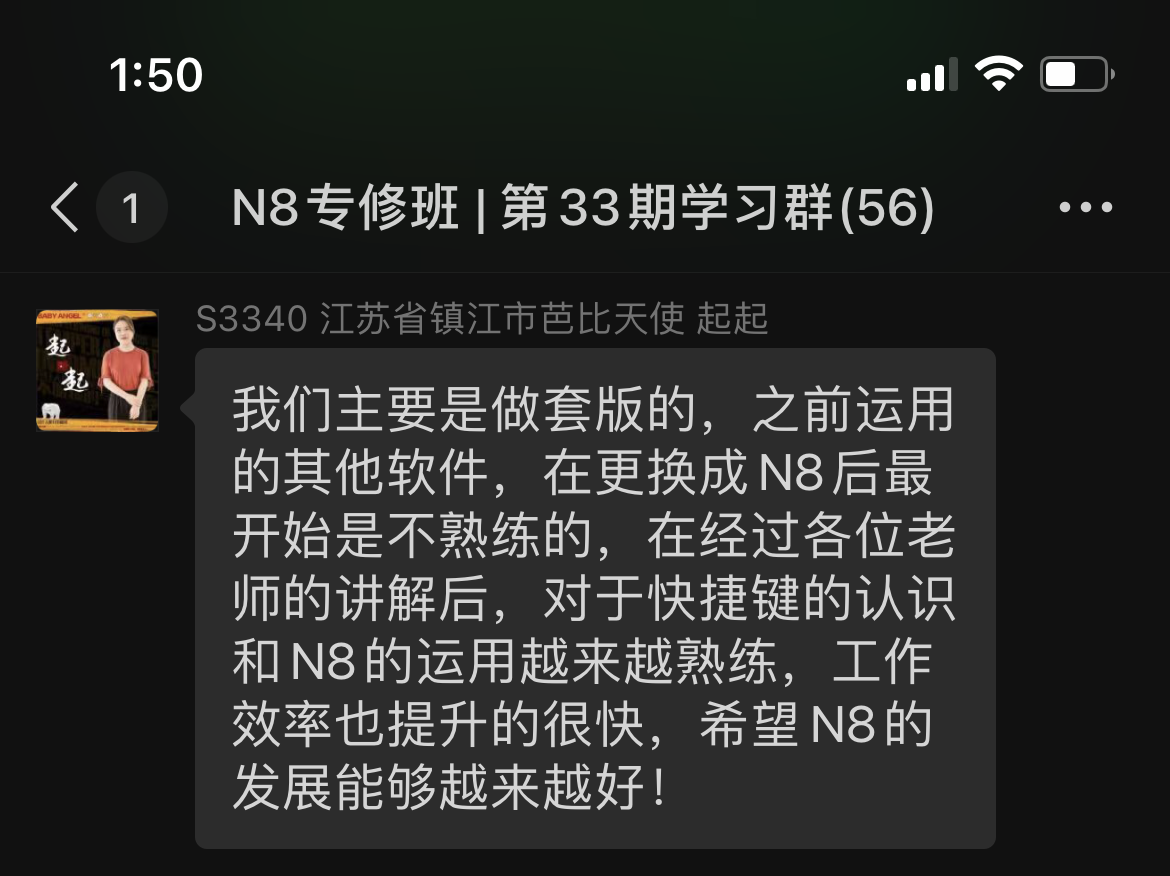This screenshot has height=876, width=1170.
Task: Open the group chat options menu
Action: [x=1085, y=208]
